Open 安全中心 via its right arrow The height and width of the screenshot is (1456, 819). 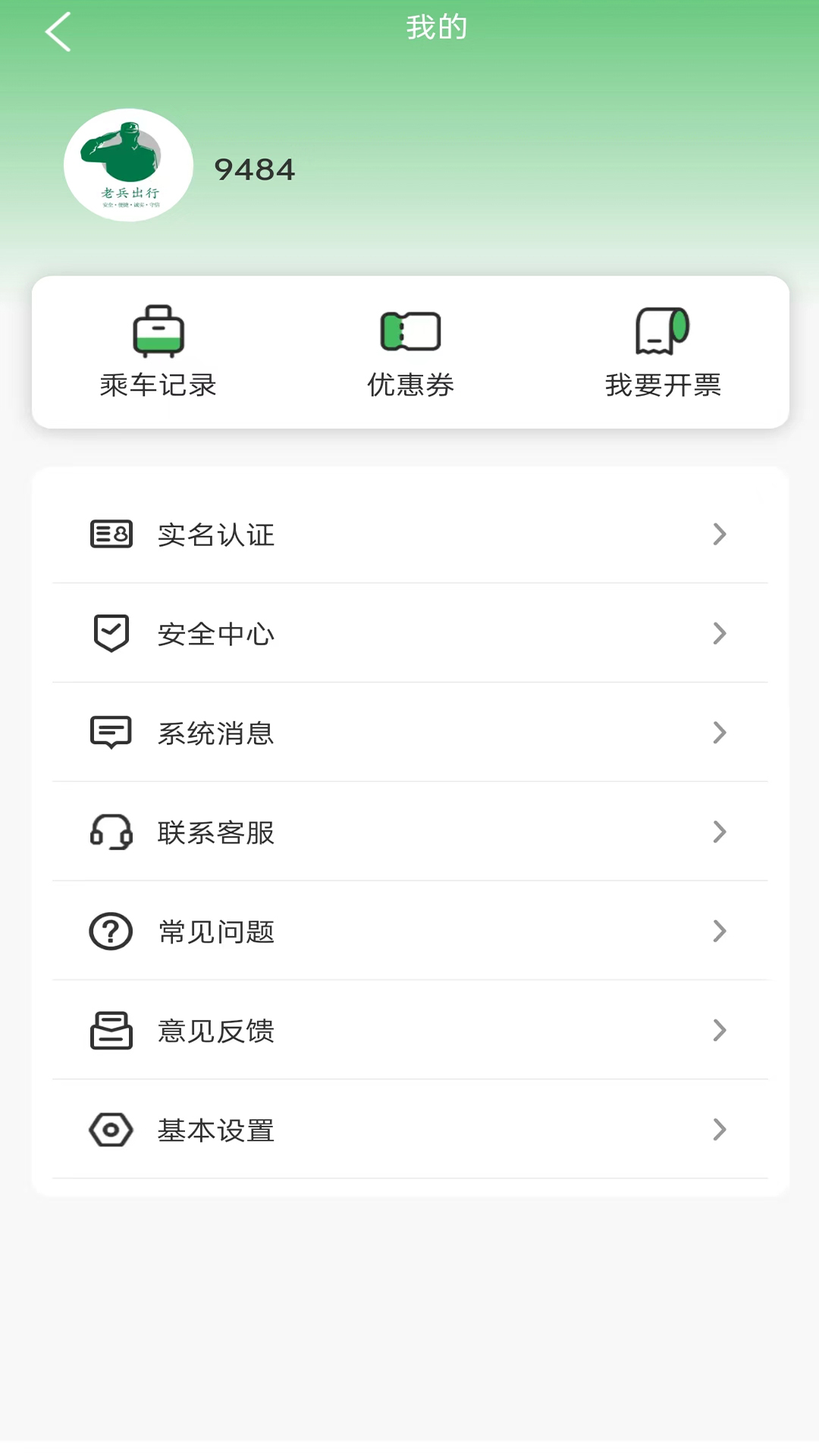[x=719, y=633]
